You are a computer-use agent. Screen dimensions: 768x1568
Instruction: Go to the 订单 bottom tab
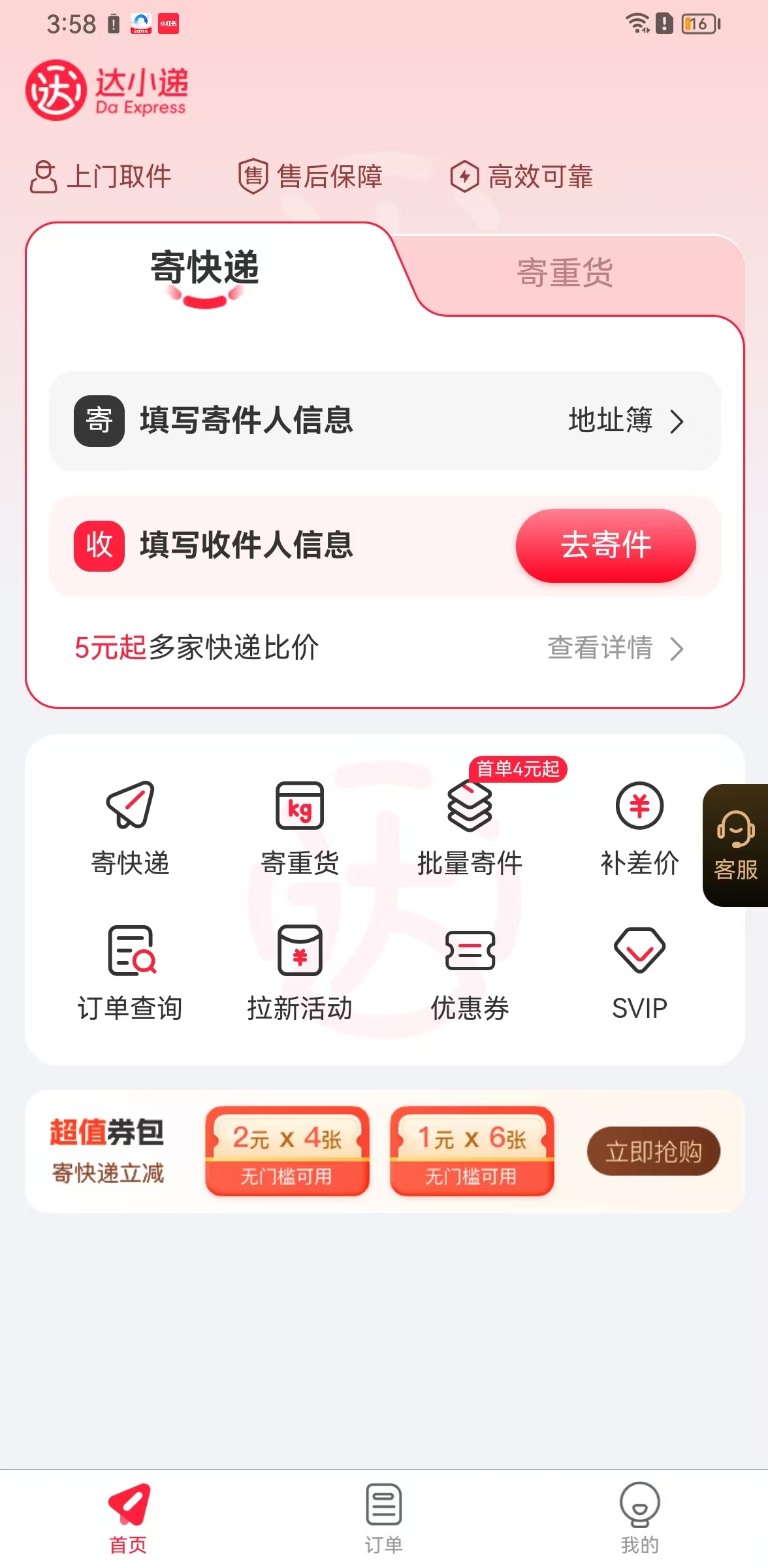coord(383,1518)
